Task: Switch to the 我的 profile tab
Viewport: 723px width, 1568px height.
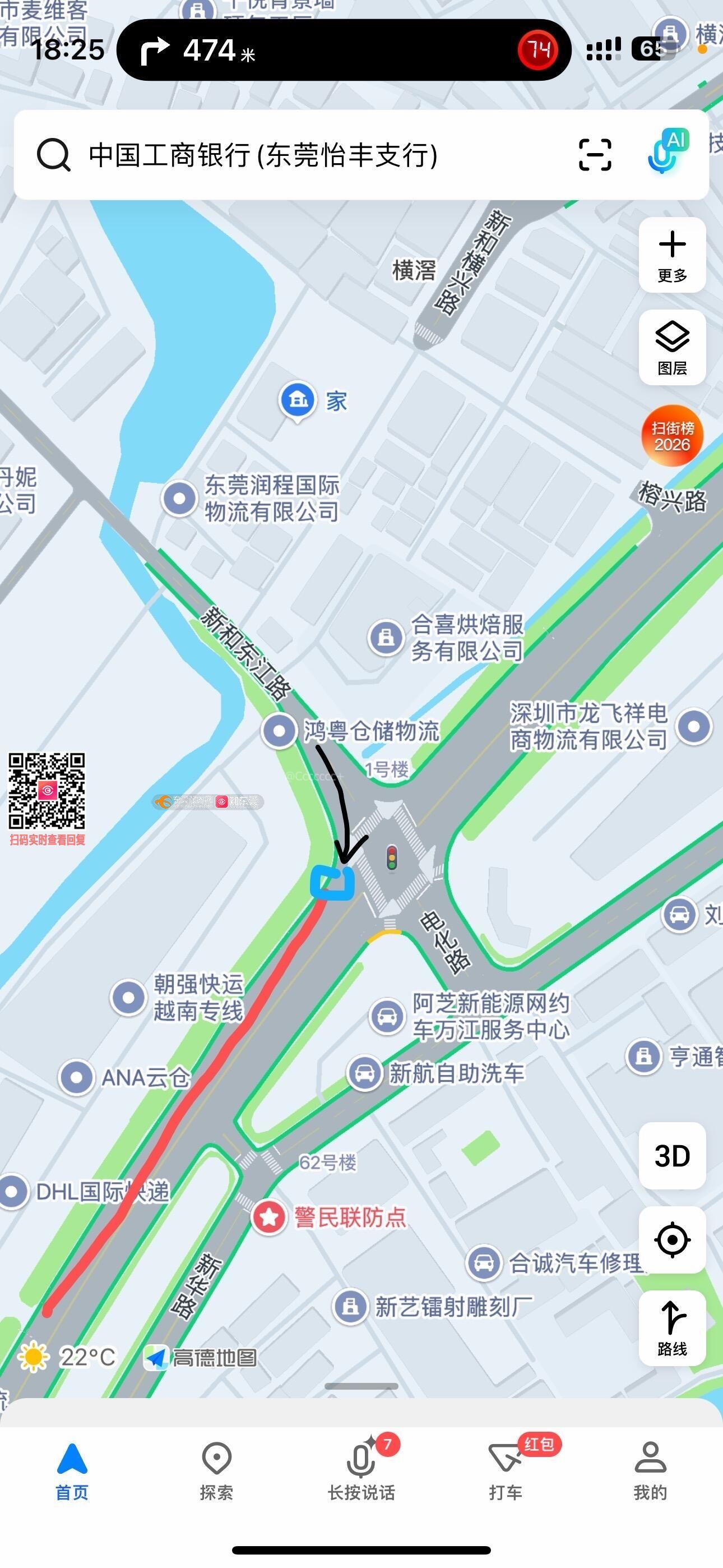Action: [x=650, y=1472]
